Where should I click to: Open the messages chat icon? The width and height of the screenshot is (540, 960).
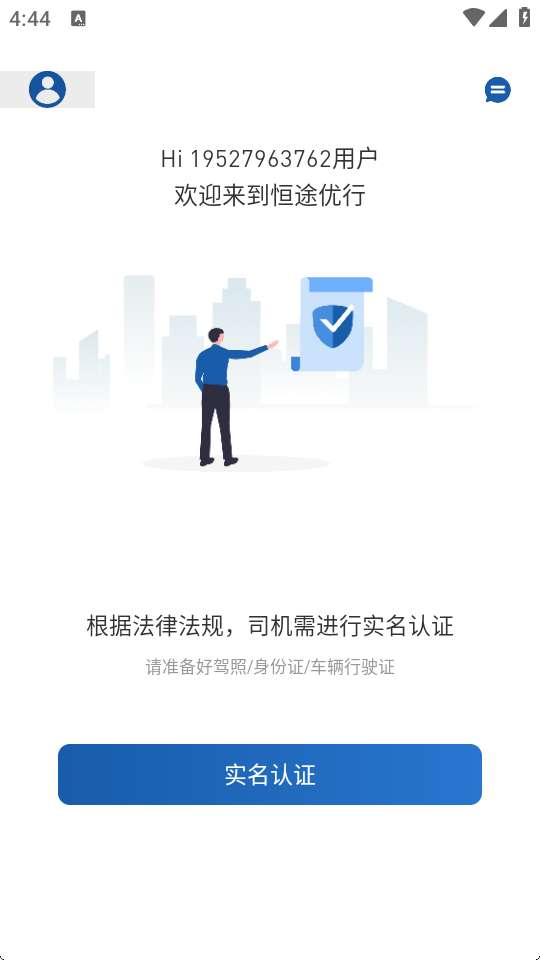tap(497, 90)
